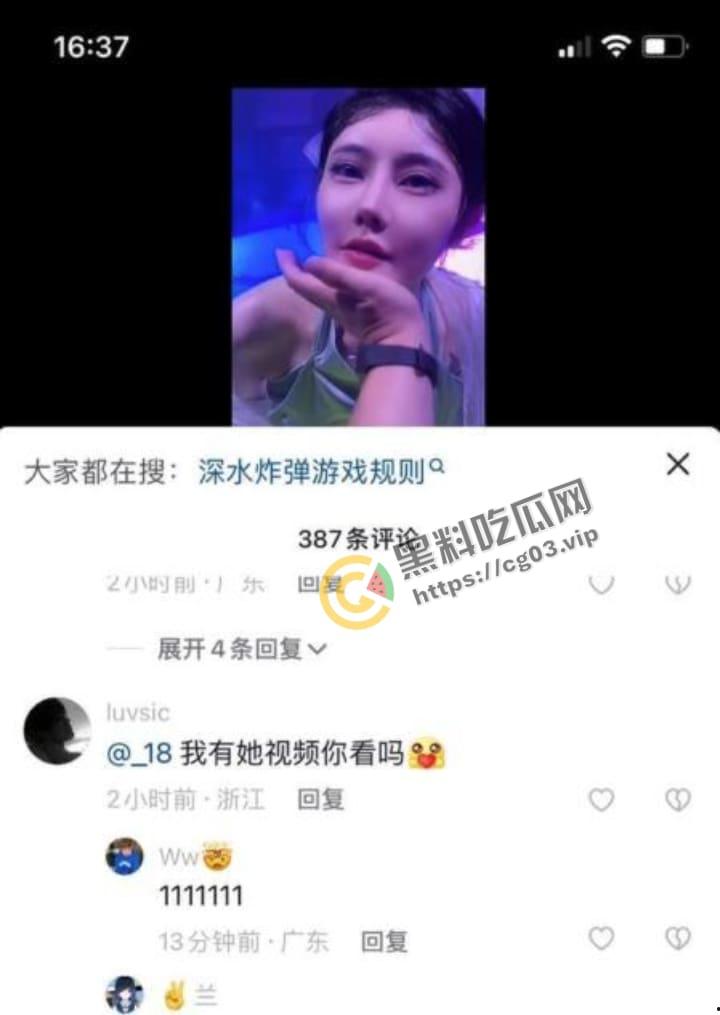720x1015 pixels.
Task: Tap the heart icon beside the 1111111 comment
Action: pyautogui.click(x=600, y=939)
